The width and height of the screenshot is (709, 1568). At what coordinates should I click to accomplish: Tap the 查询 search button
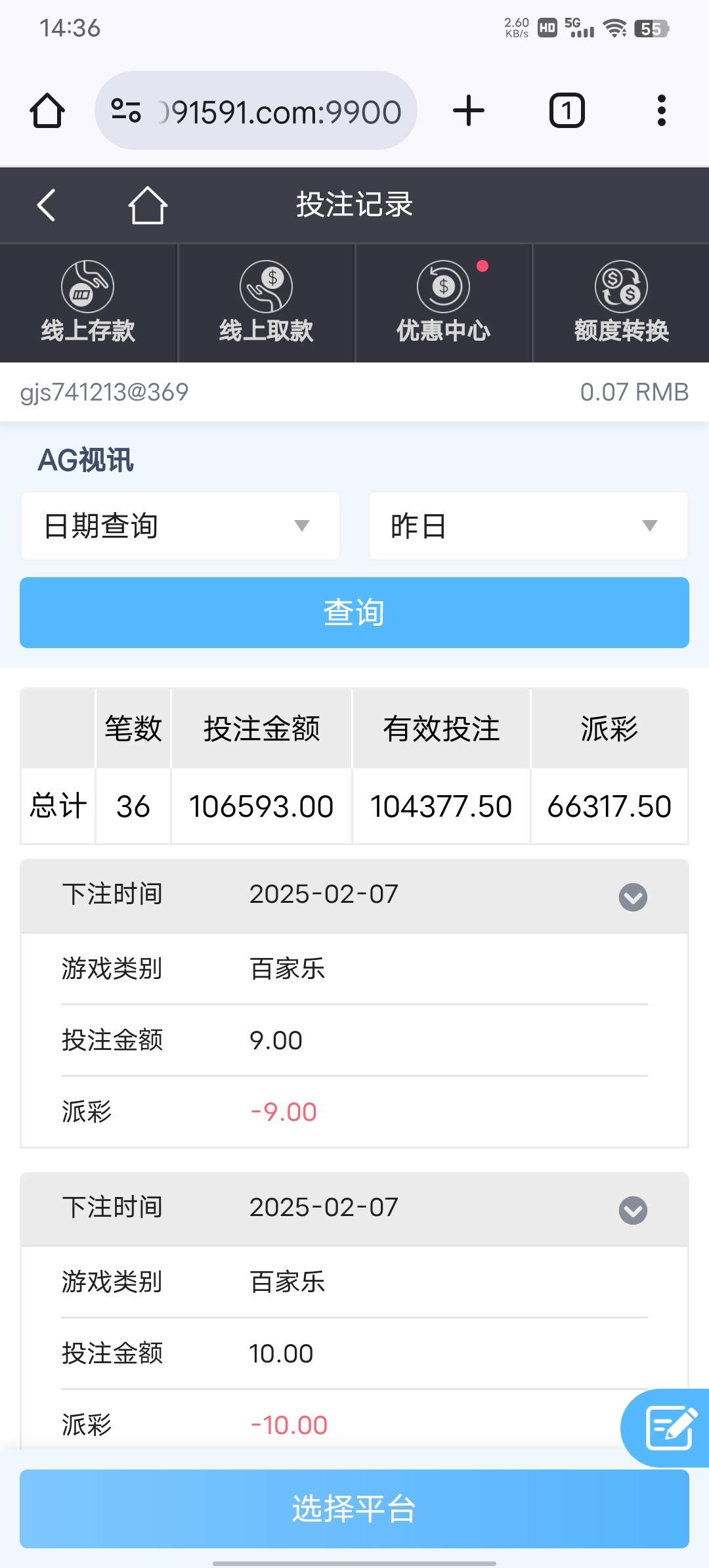point(354,613)
